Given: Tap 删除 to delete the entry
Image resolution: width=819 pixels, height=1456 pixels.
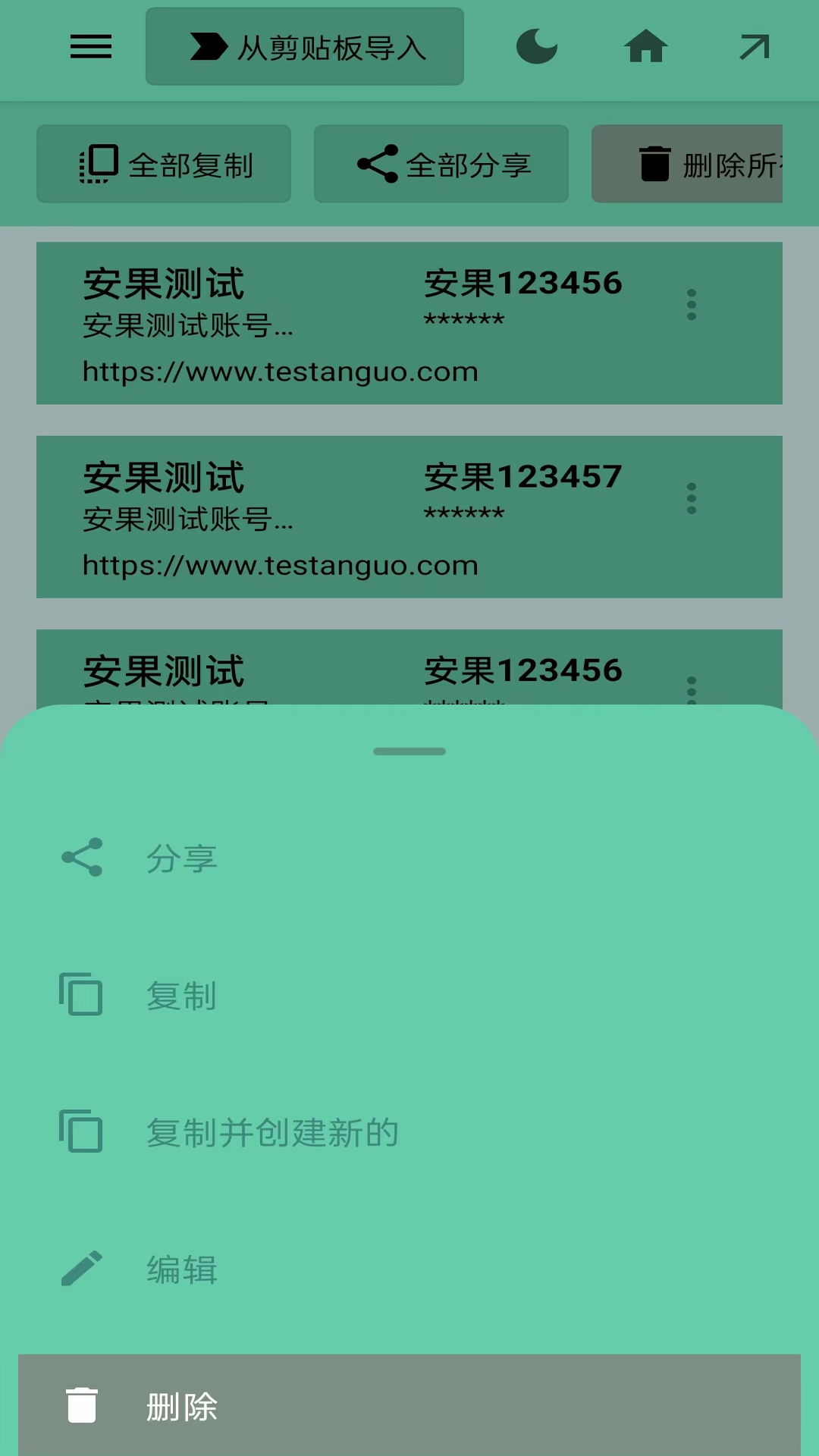Looking at the screenshot, I should (x=182, y=1407).
